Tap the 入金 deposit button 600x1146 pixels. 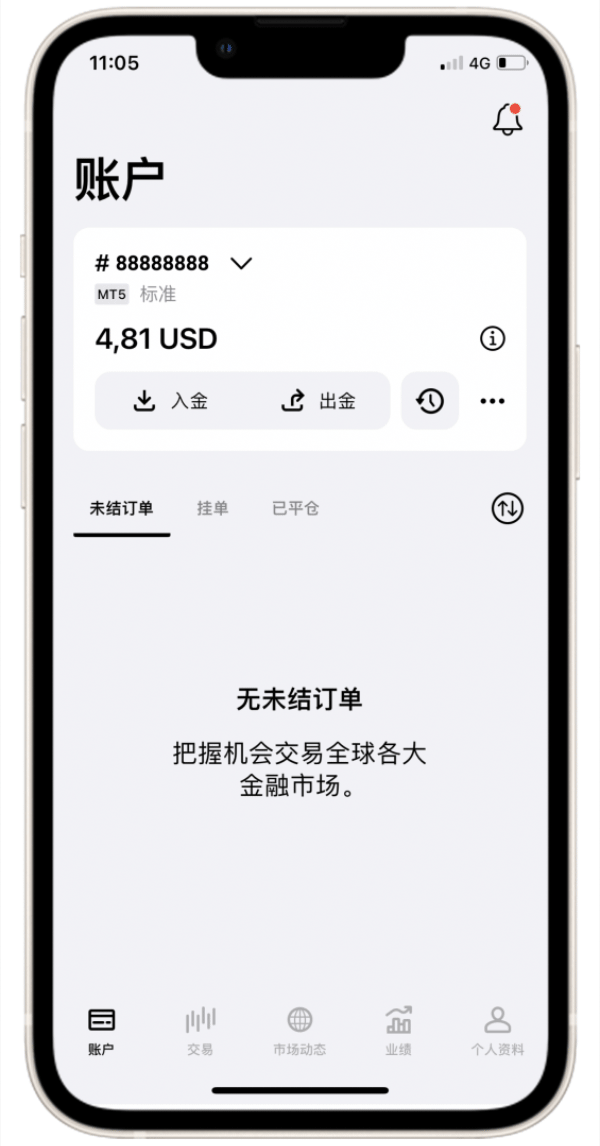[171, 401]
